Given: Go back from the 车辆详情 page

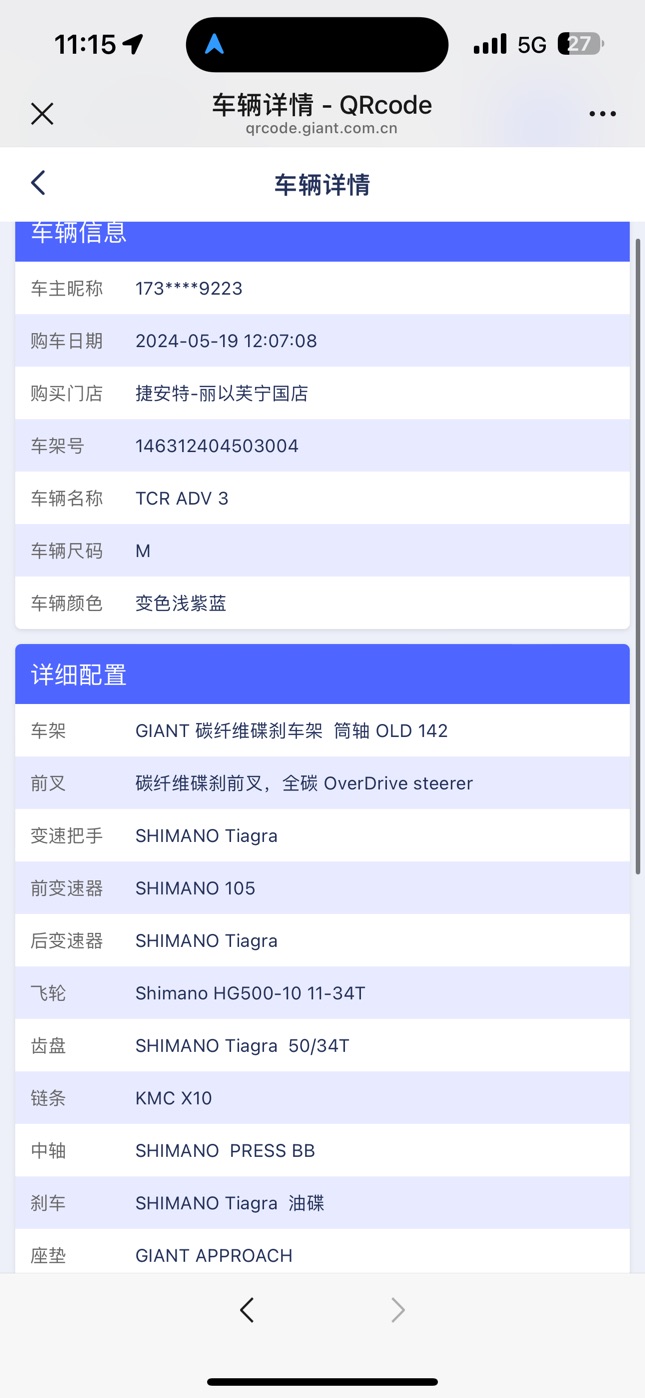Looking at the screenshot, I should pos(38,183).
